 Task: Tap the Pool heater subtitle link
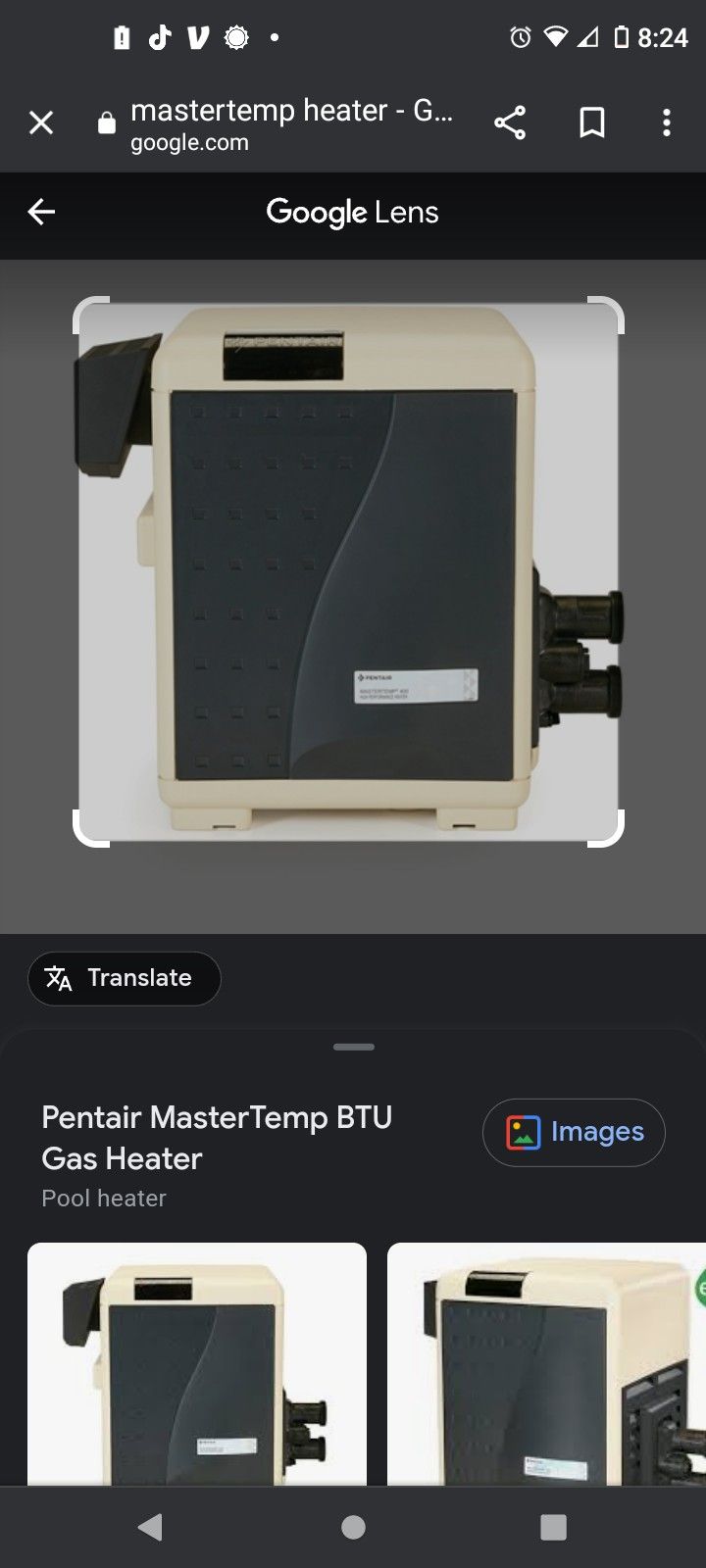pos(104,1198)
